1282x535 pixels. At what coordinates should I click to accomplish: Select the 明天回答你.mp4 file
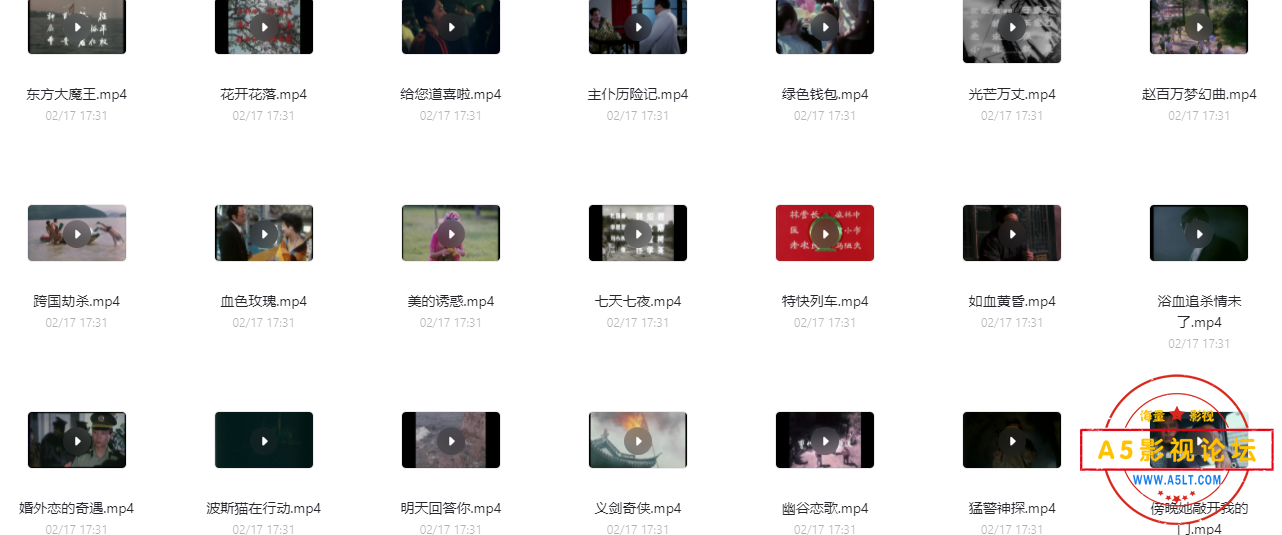point(451,441)
